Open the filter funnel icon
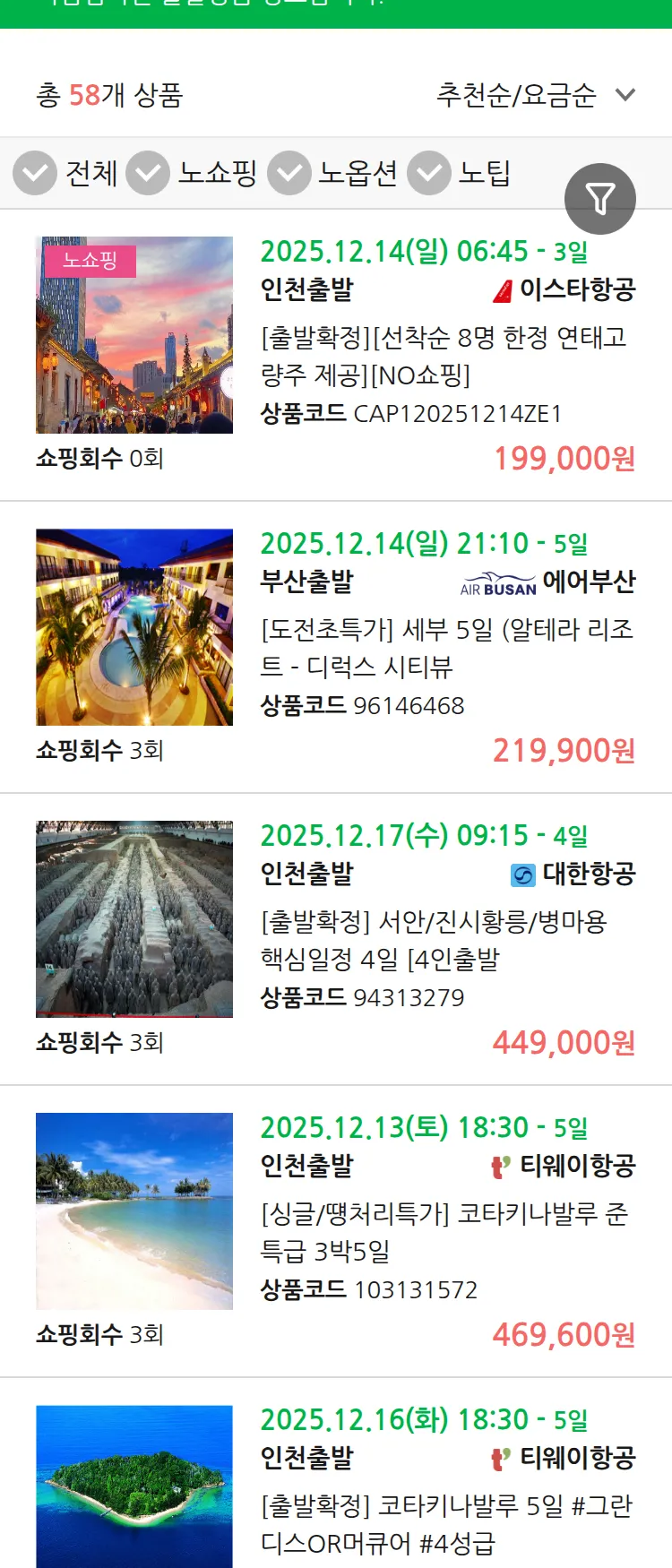The height and width of the screenshot is (1568, 672). click(x=601, y=198)
